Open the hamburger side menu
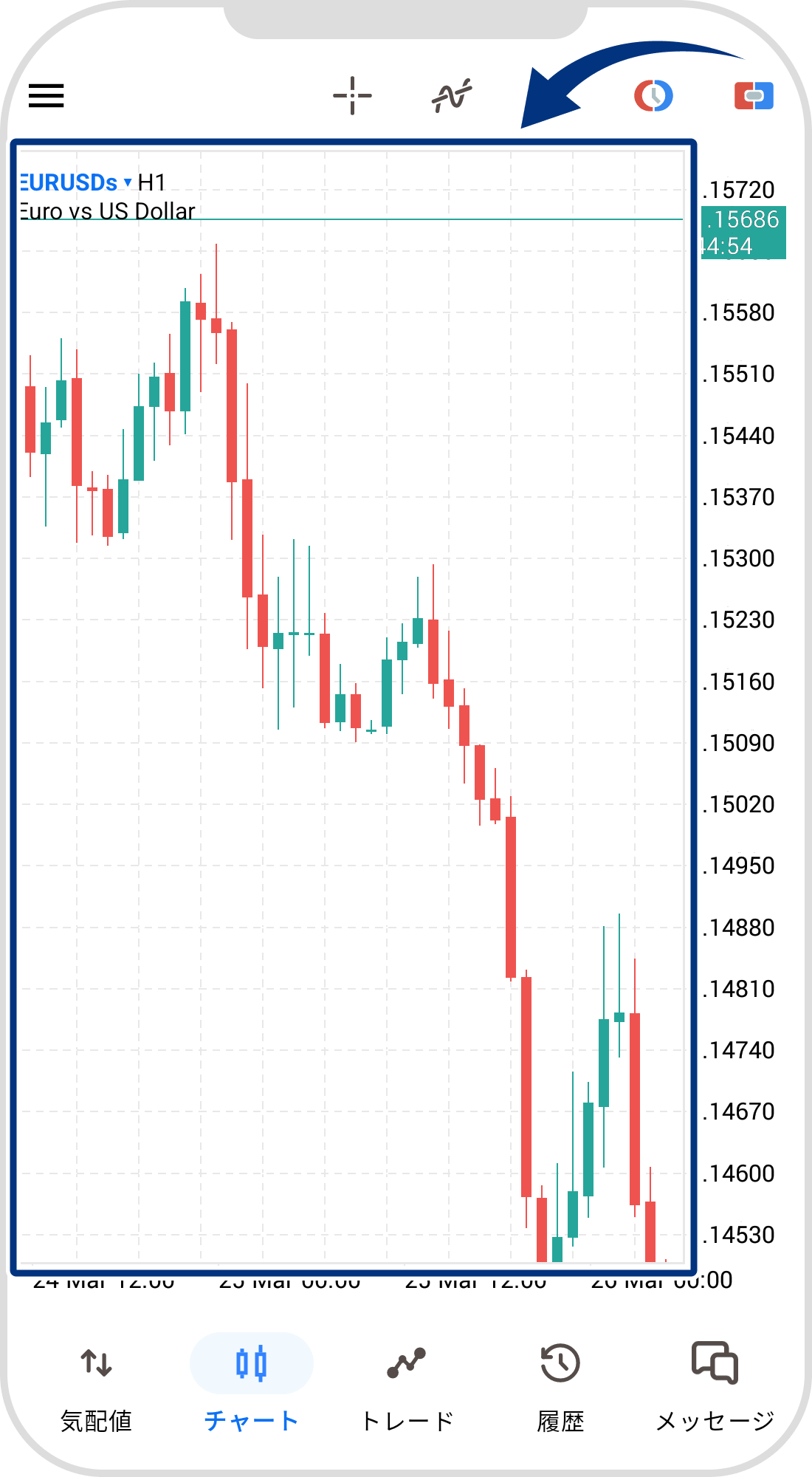 (46, 95)
